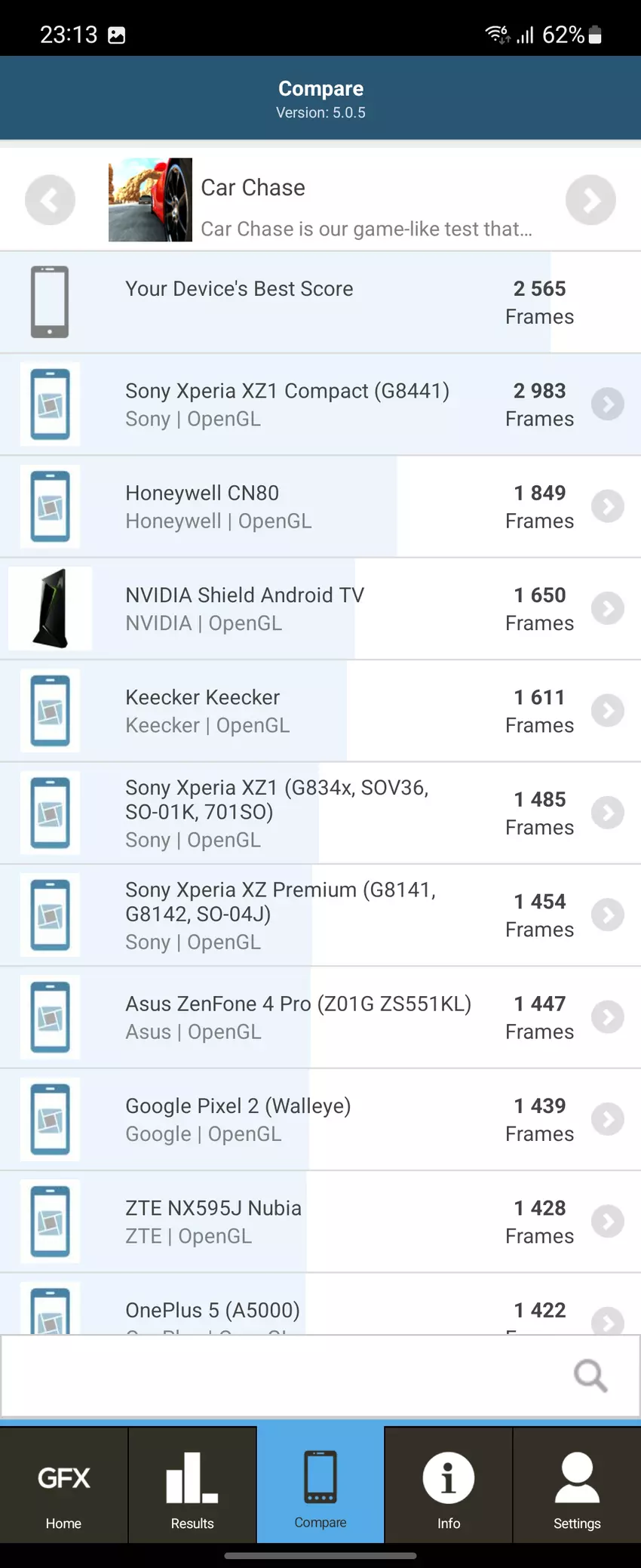The height and width of the screenshot is (1568, 641).
Task: Go to the Settings tab
Action: tap(577, 1485)
